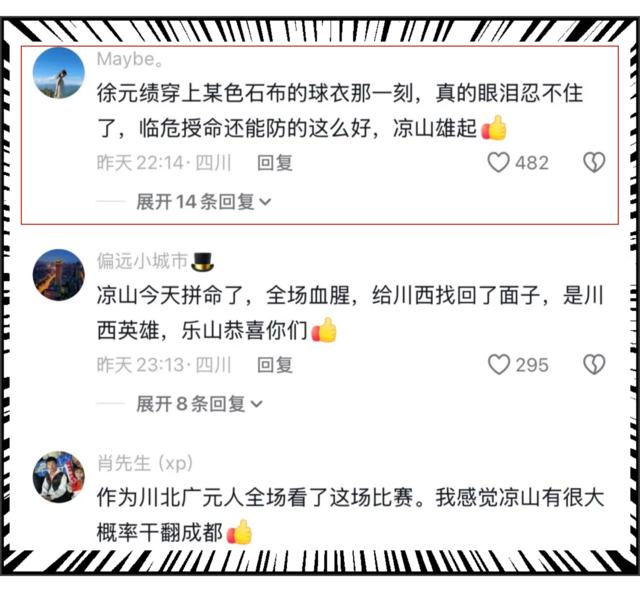This screenshot has height=592, width=640.
Task: Expand 14 replies under Maybe。's comment
Action: pyautogui.click(x=204, y=202)
